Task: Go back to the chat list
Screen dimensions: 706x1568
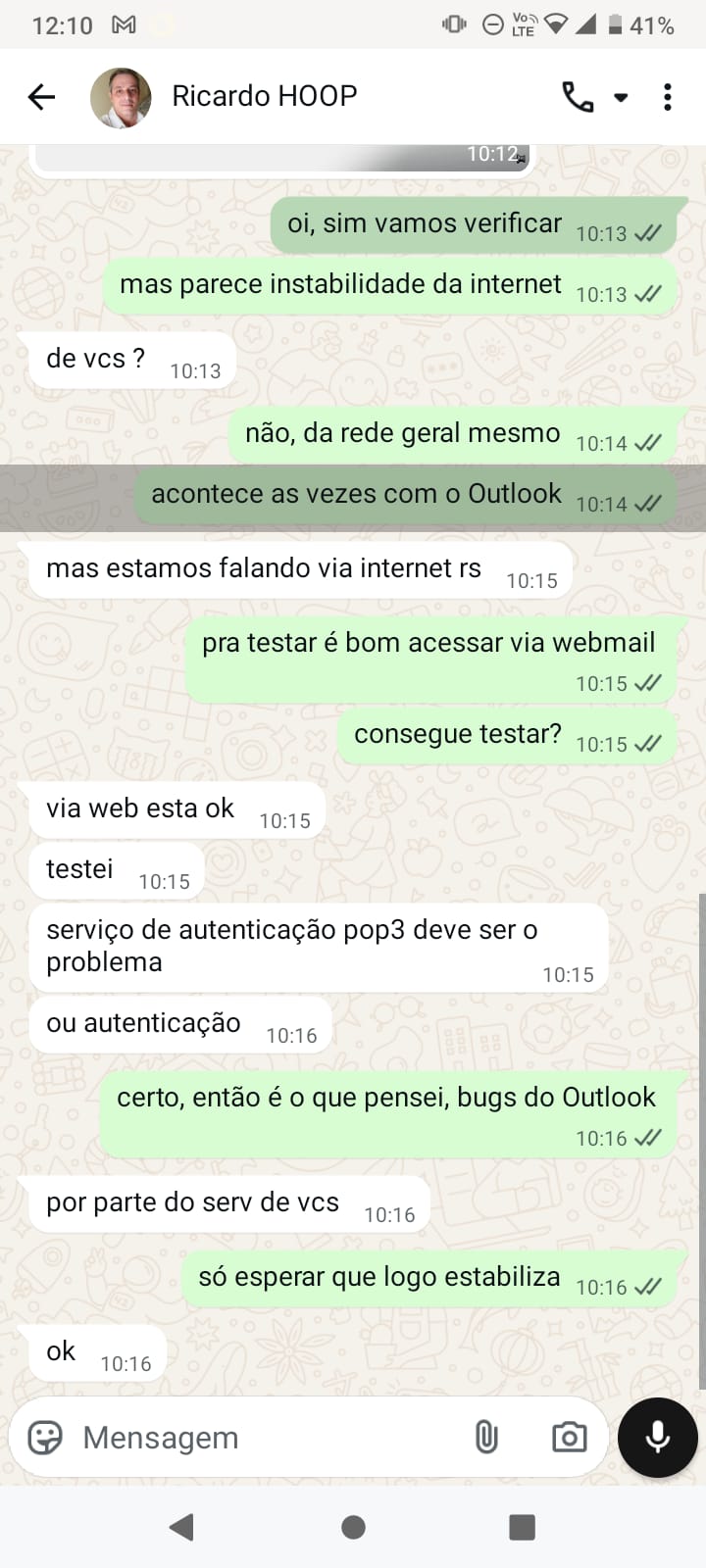Action: click(41, 97)
